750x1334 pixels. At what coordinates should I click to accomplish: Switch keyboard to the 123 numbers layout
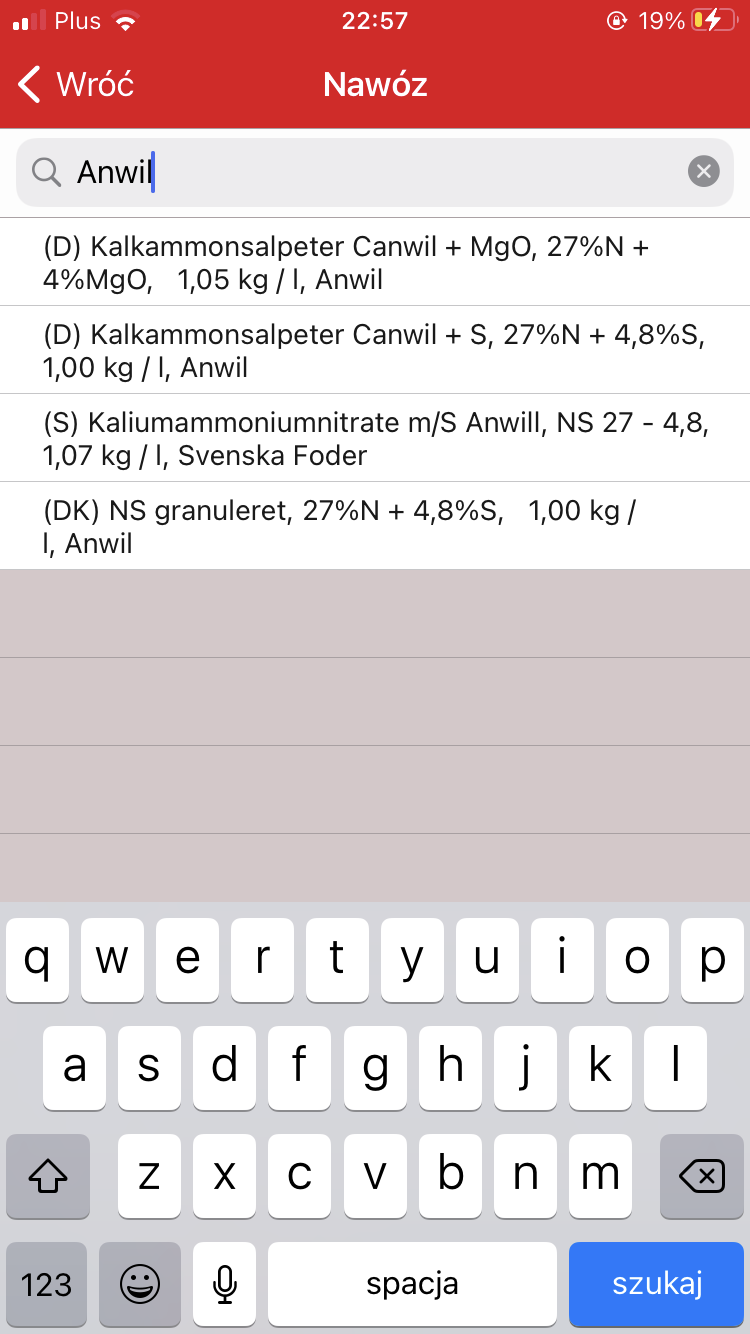(x=47, y=1284)
